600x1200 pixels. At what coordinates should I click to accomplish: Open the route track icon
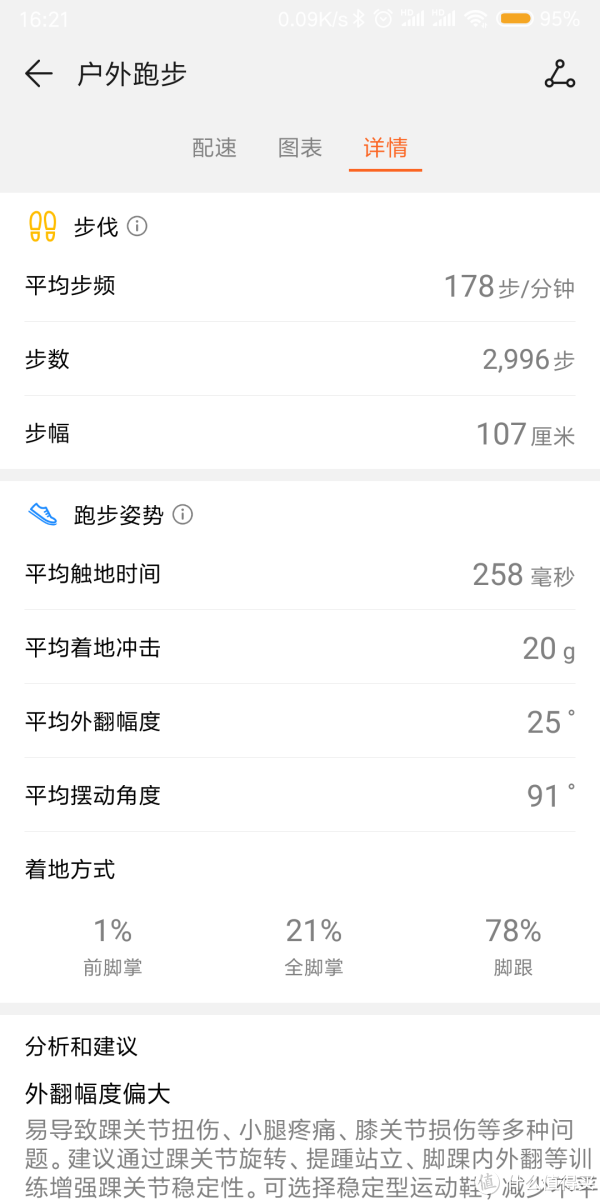pos(560,74)
